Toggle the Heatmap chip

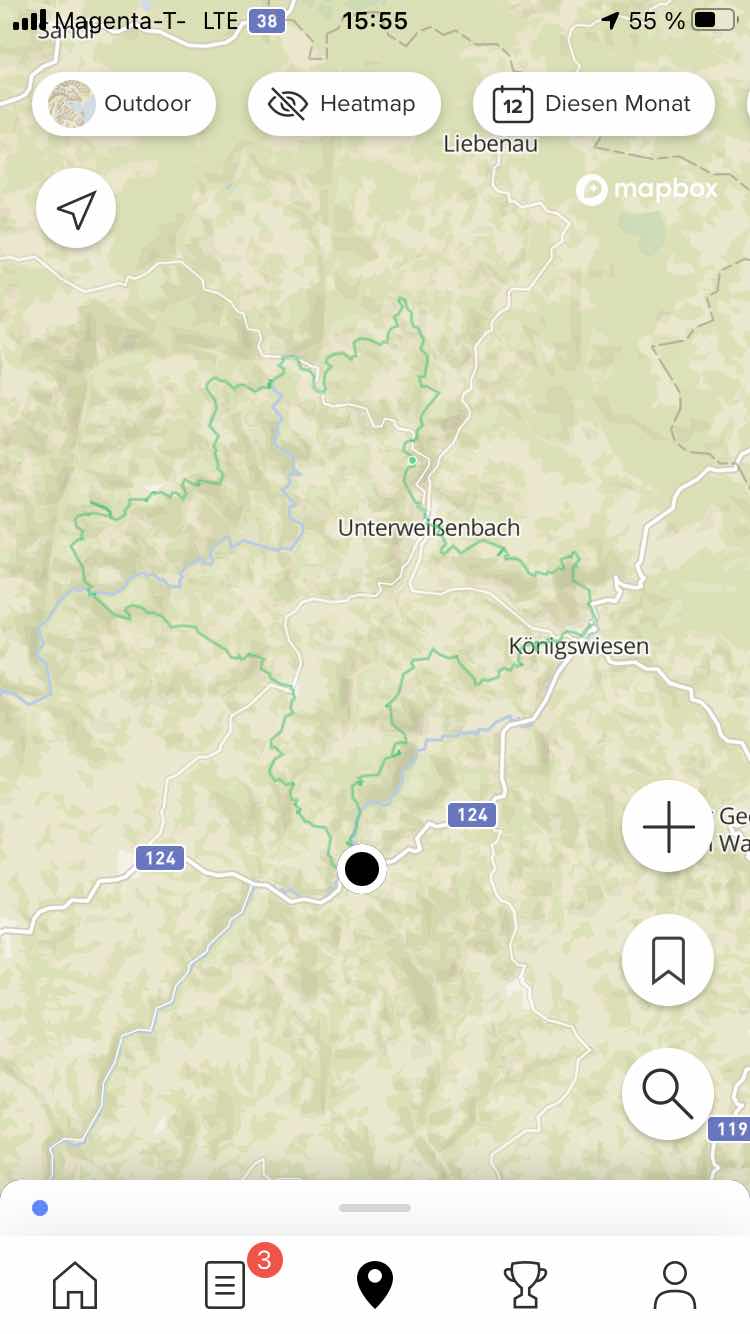[x=344, y=104]
